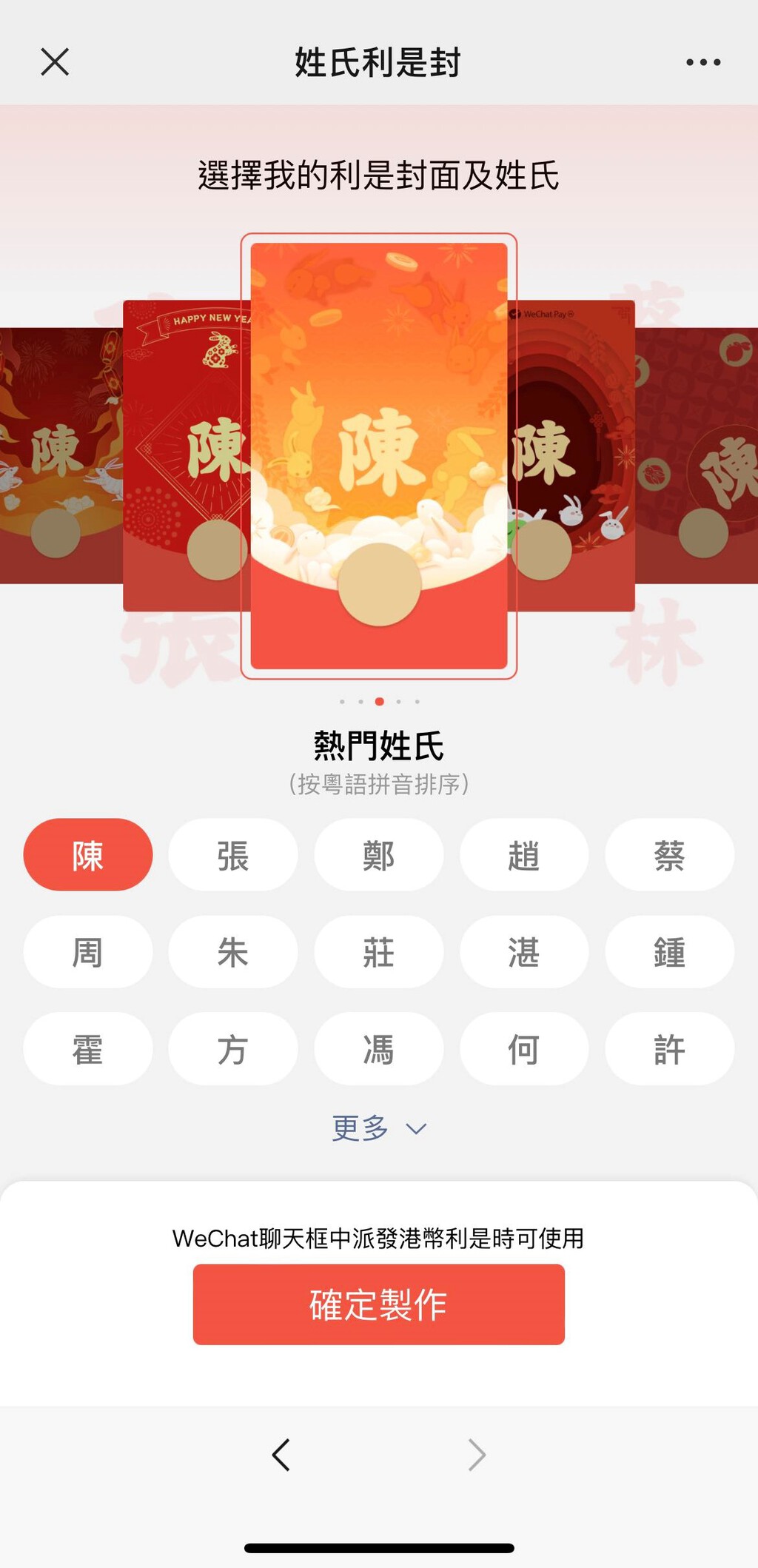The width and height of the screenshot is (758, 1568).
Task: Select the 張 surname chip
Action: click(232, 855)
